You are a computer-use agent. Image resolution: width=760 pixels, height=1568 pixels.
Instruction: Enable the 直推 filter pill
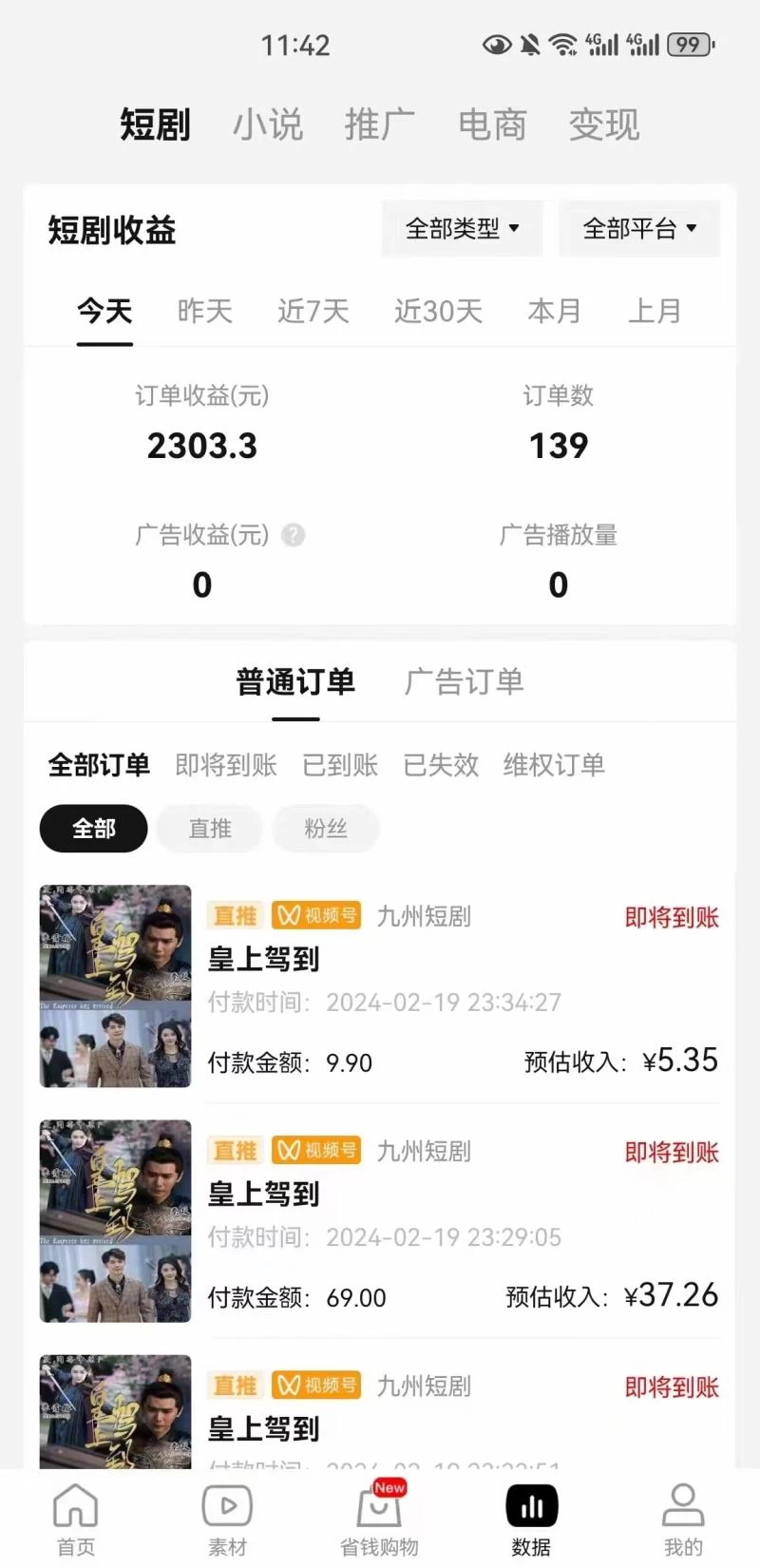209,828
